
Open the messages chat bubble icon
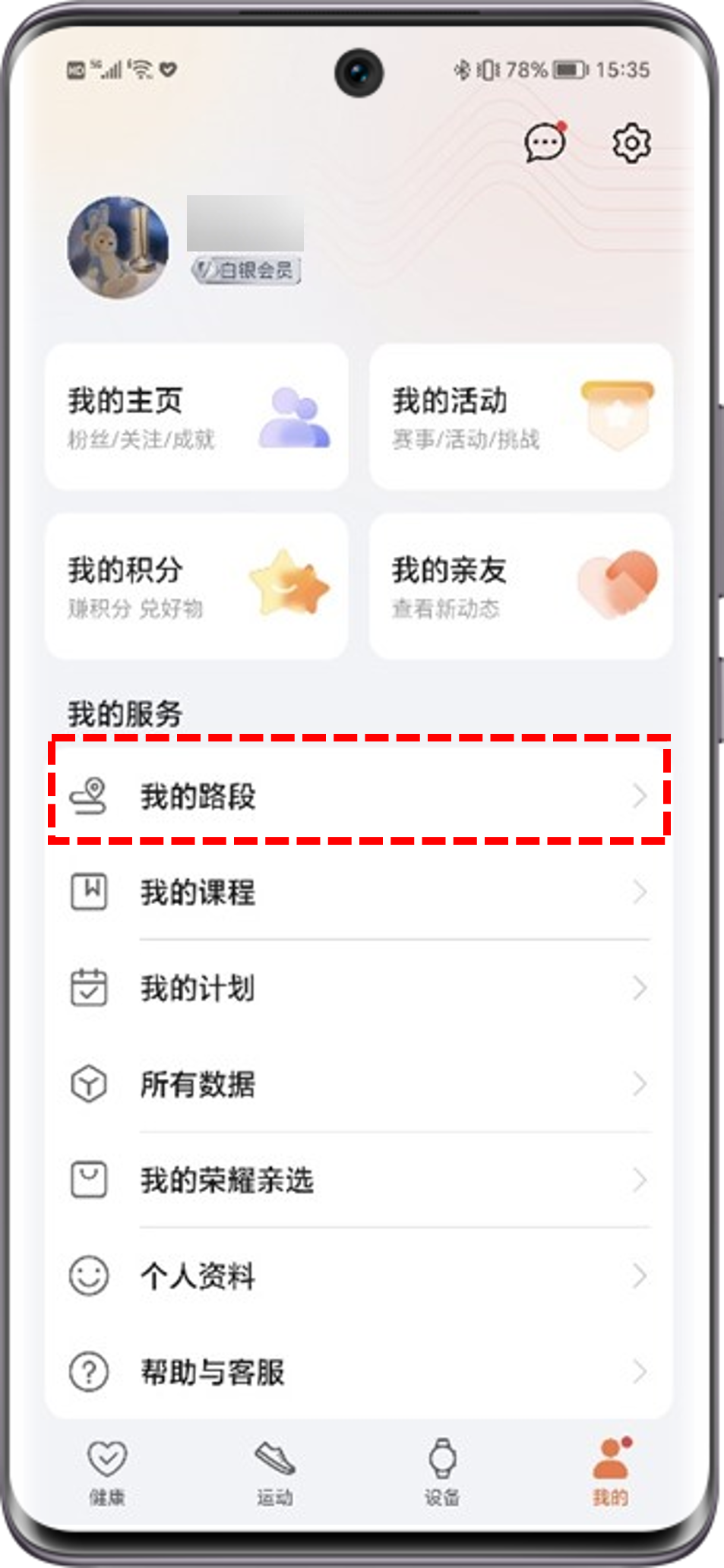[x=545, y=143]
